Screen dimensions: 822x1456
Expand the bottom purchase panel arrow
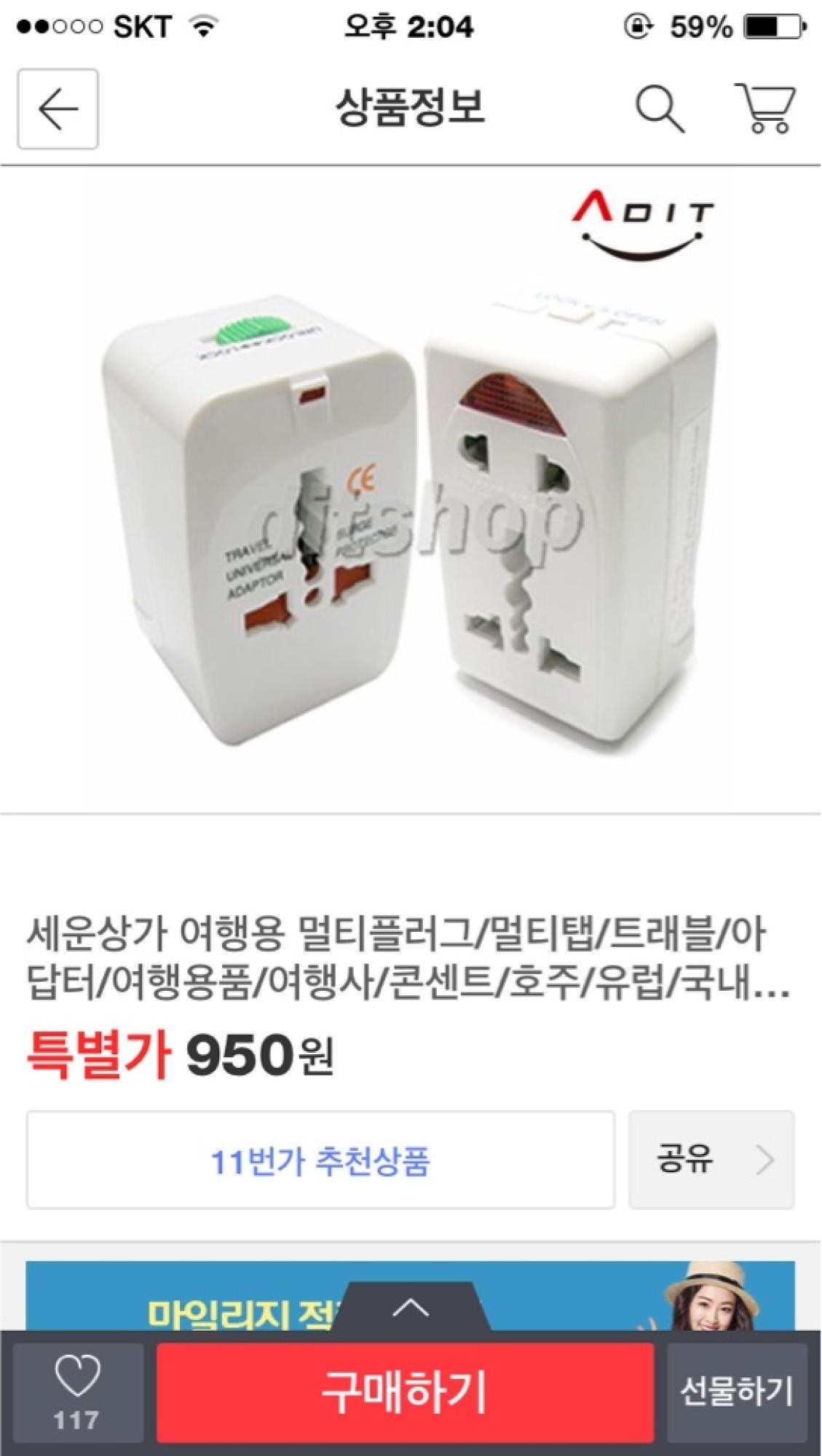pyautogui.click(x=411, y=1308)
